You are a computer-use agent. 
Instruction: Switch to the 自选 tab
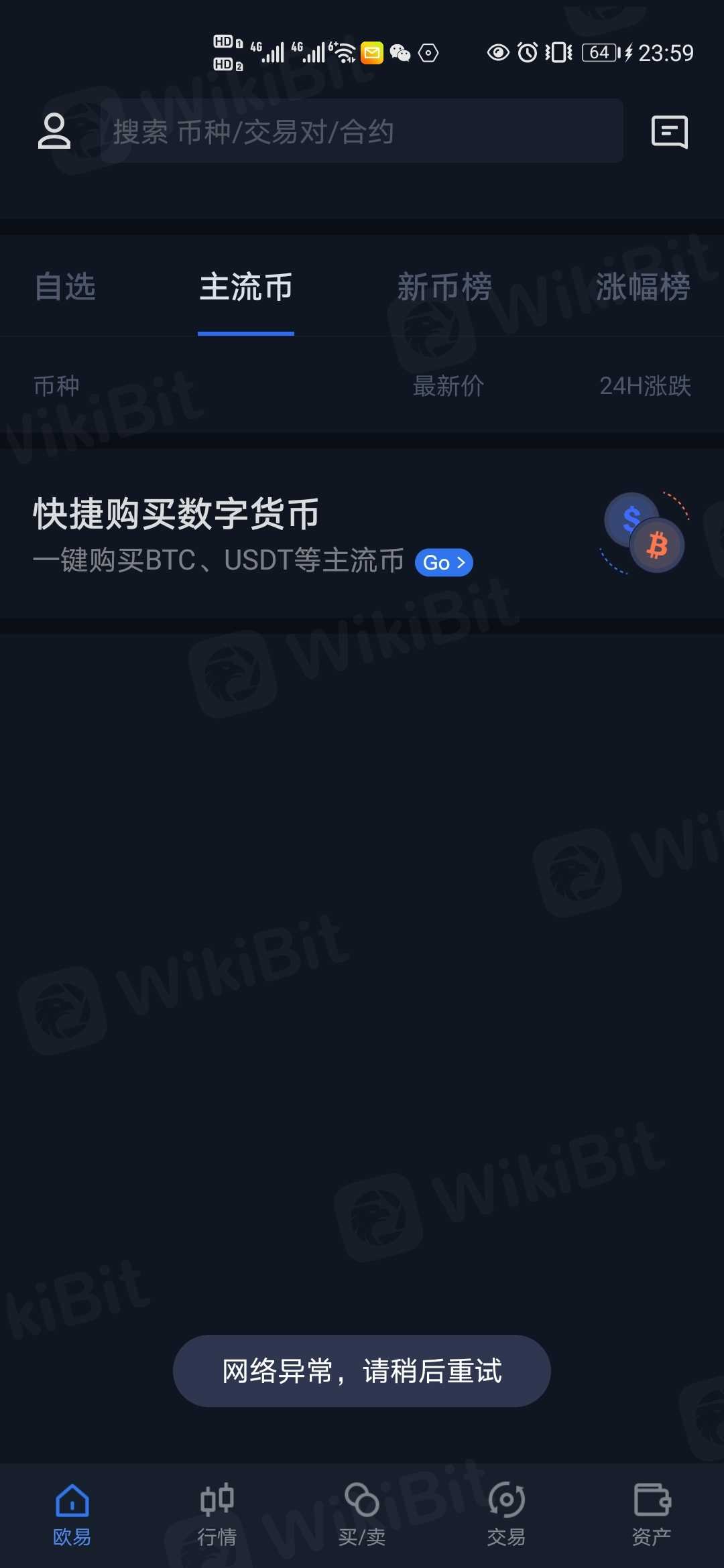coord(65,287)
